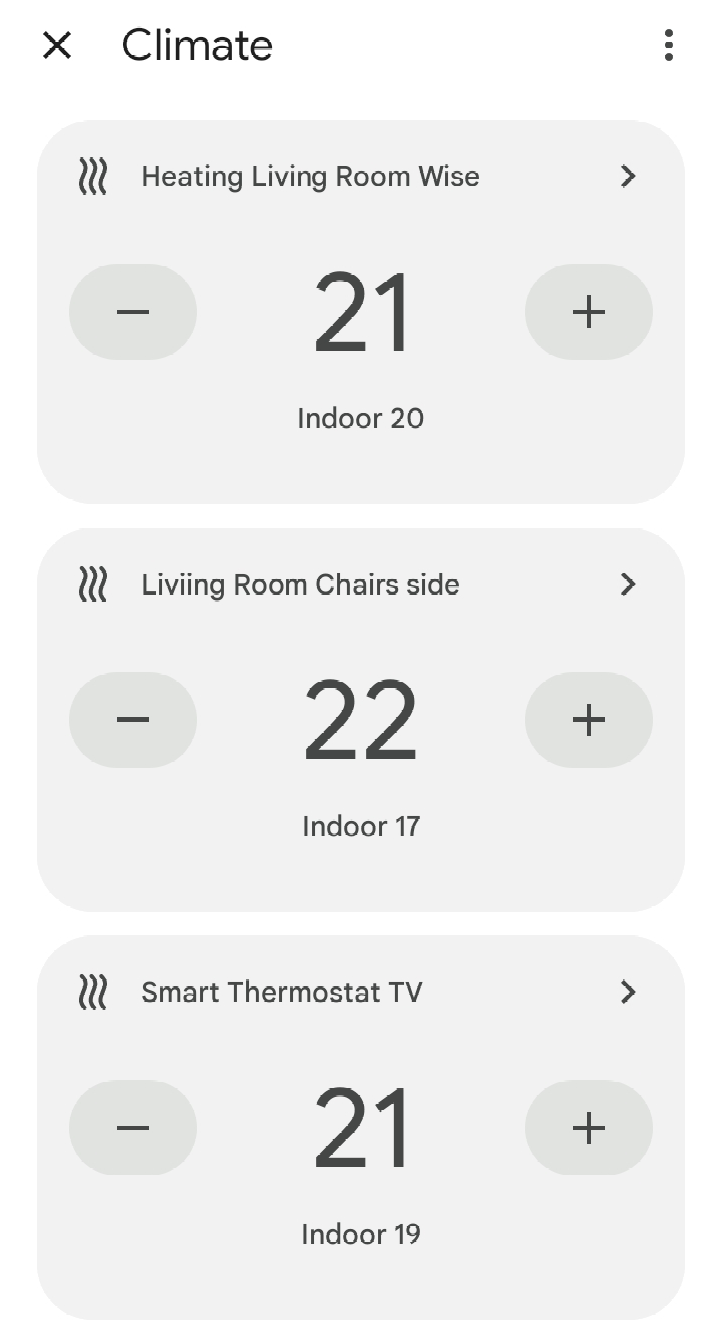The height and width of the screenshot is (1321, 718).
Task: Decrease Liviing Room Chairs side temperature
Action: 133,720
